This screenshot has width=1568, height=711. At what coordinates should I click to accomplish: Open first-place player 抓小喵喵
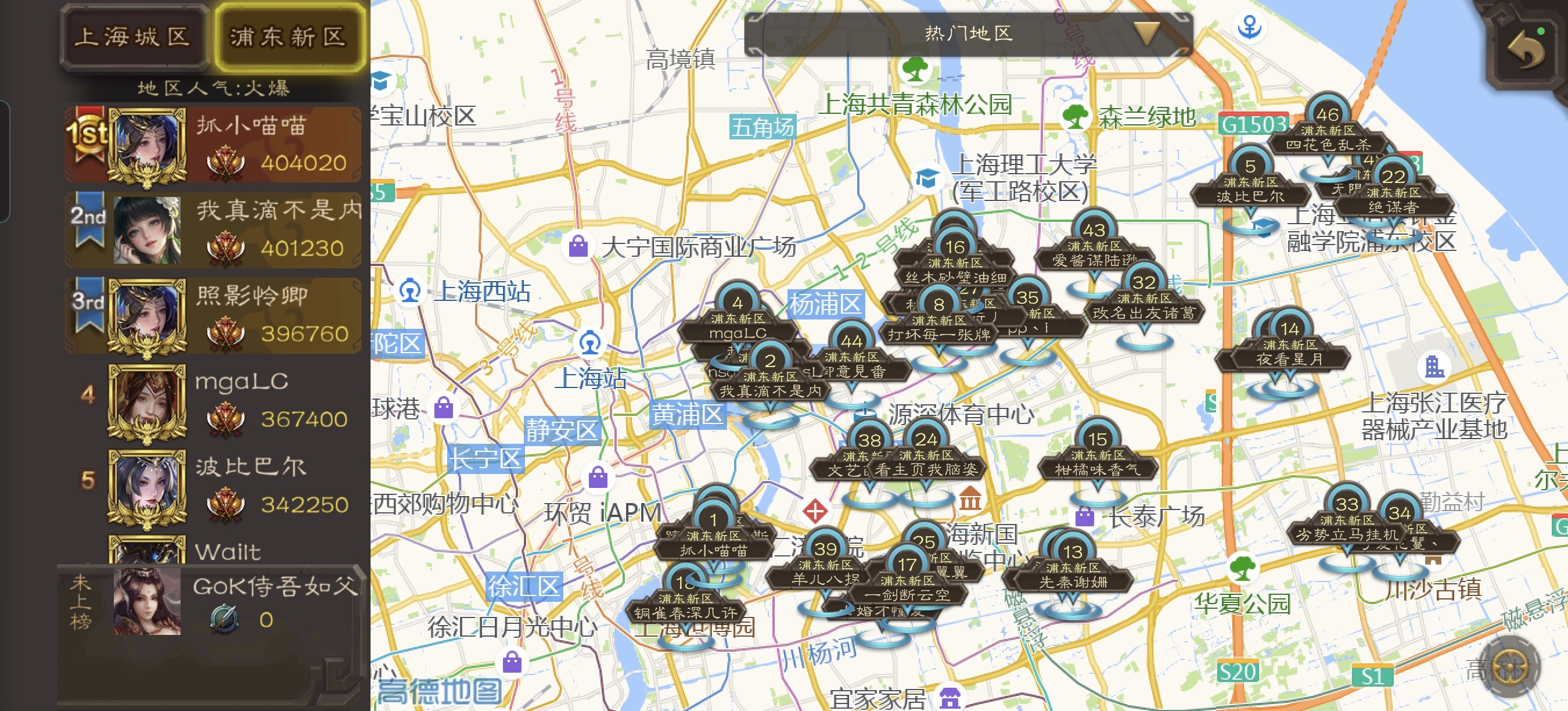[x=214, y=145]
